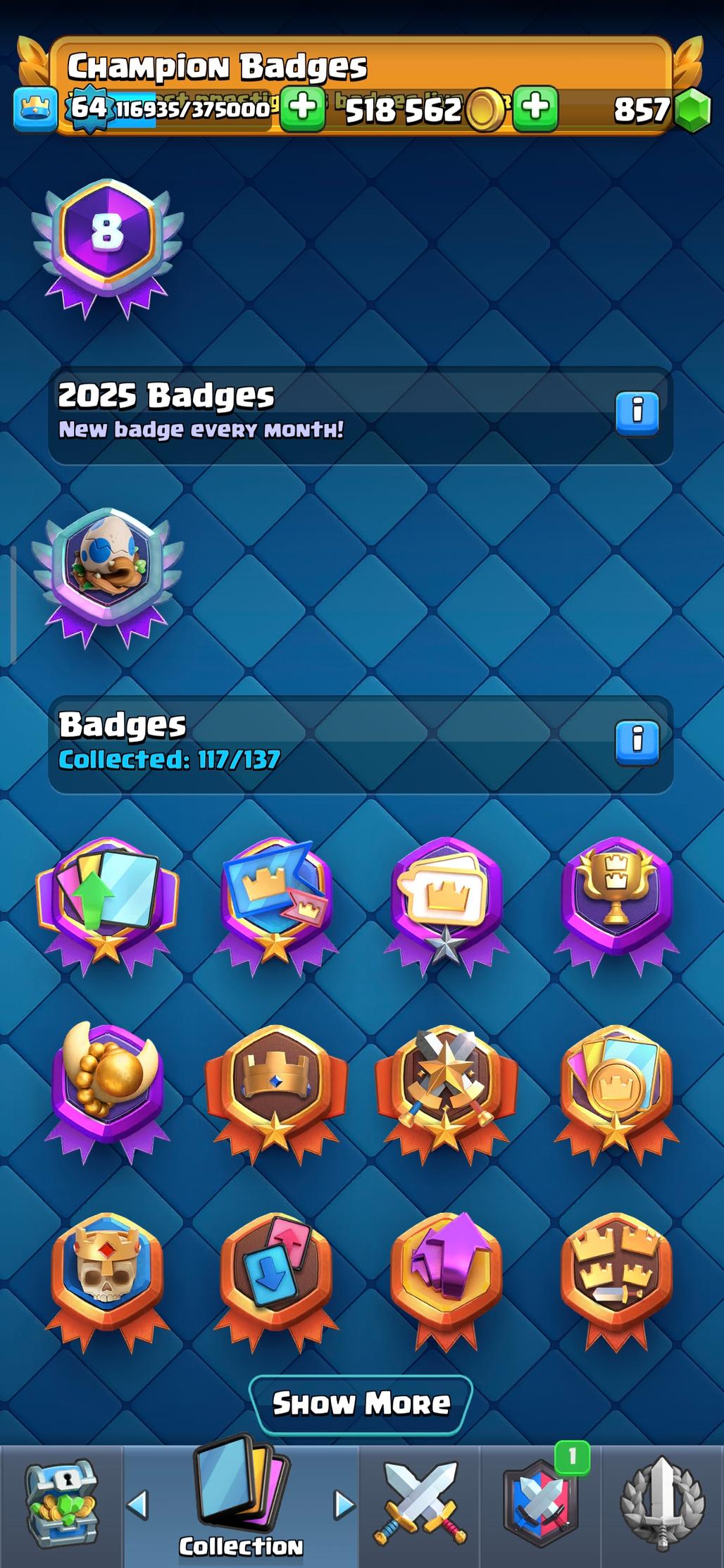The width and height of the screenshot is (724, 1568).
Task: Open the Shop chest tab
Action: pos(61,1504)
